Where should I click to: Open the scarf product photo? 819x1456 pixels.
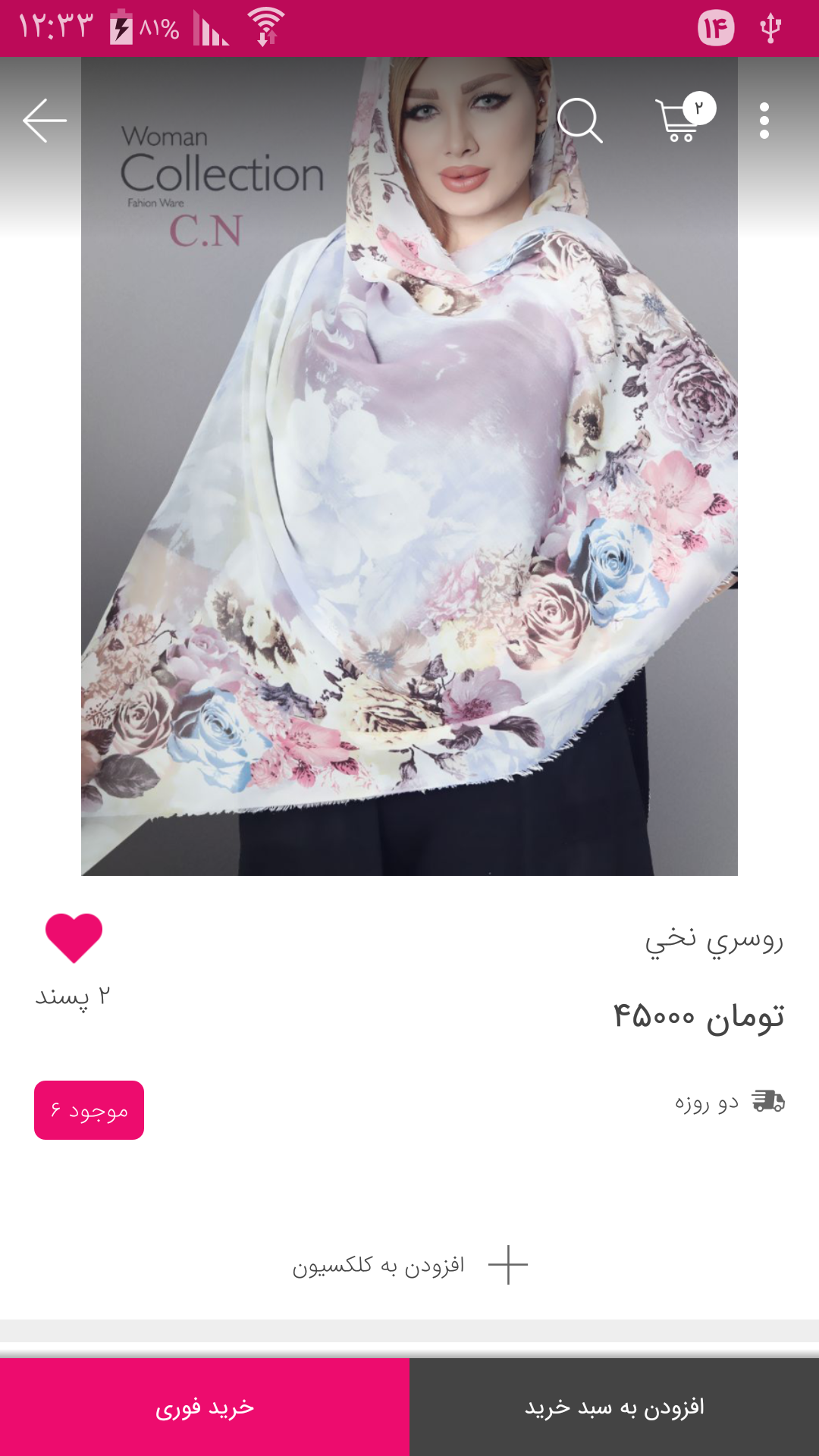pyautogui.click(x=409, y=466)
